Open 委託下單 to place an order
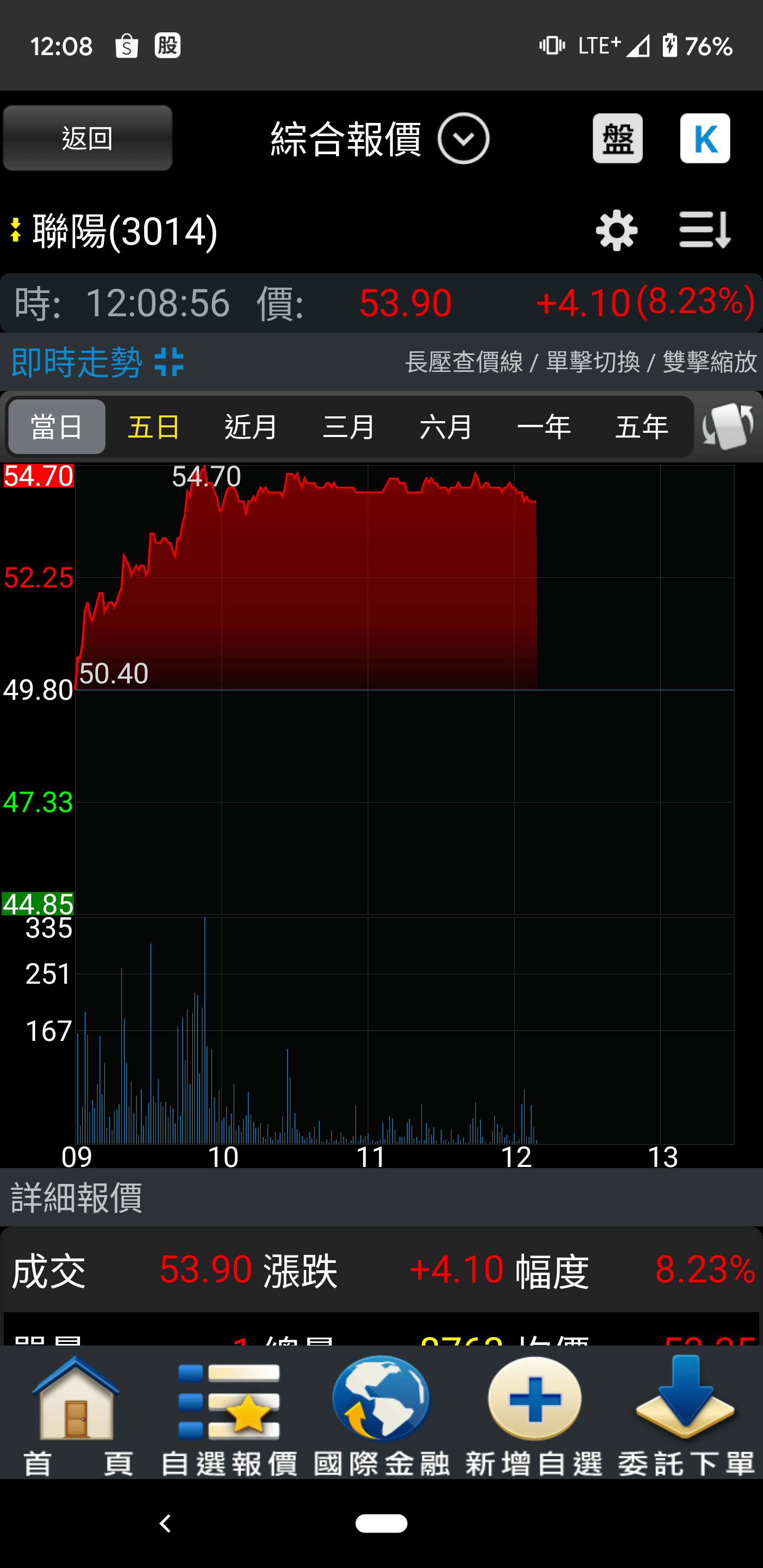Image resolution: width=763 pixels, height=1568 pixels. click(x=686, y=1416)
